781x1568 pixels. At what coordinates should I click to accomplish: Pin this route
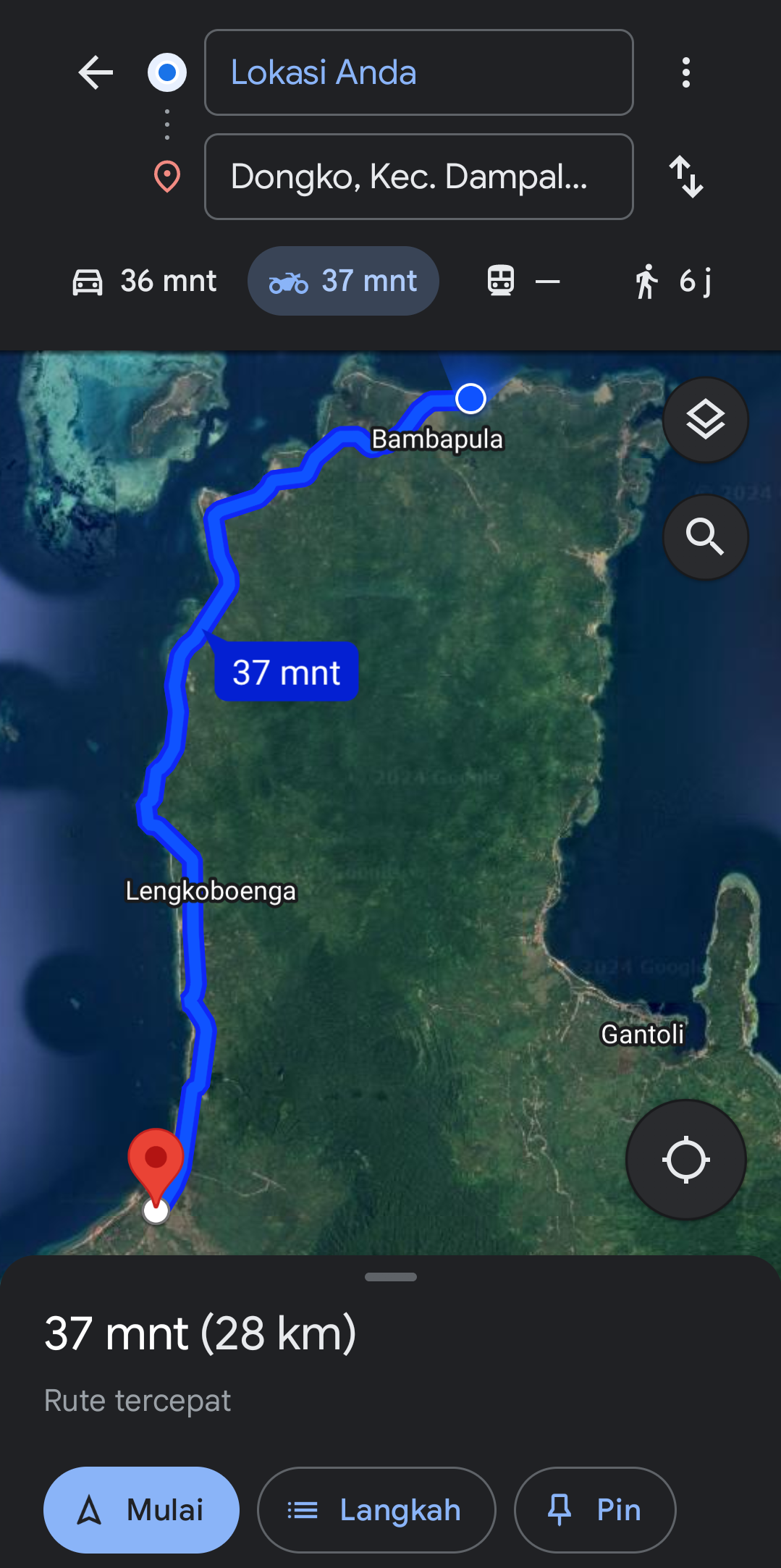pyautogui.click(x=595, y=1510)
